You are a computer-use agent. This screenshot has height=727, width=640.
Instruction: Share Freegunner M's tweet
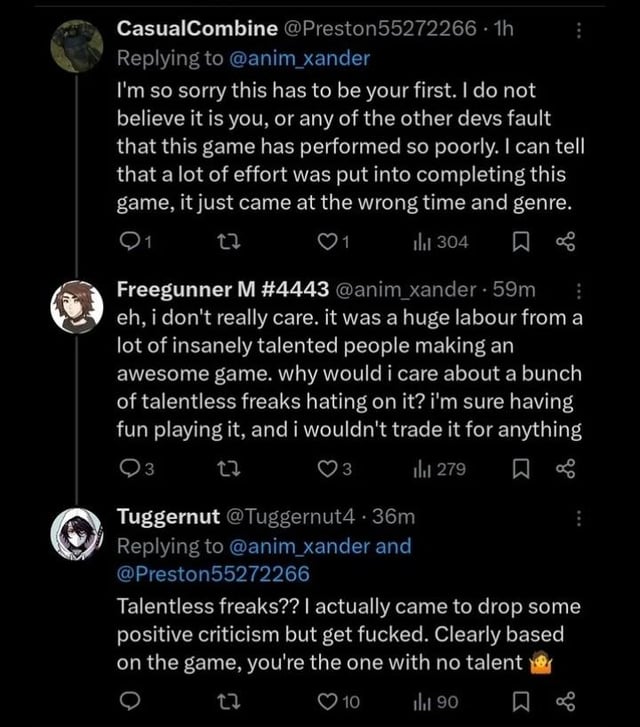click(566, 467)
